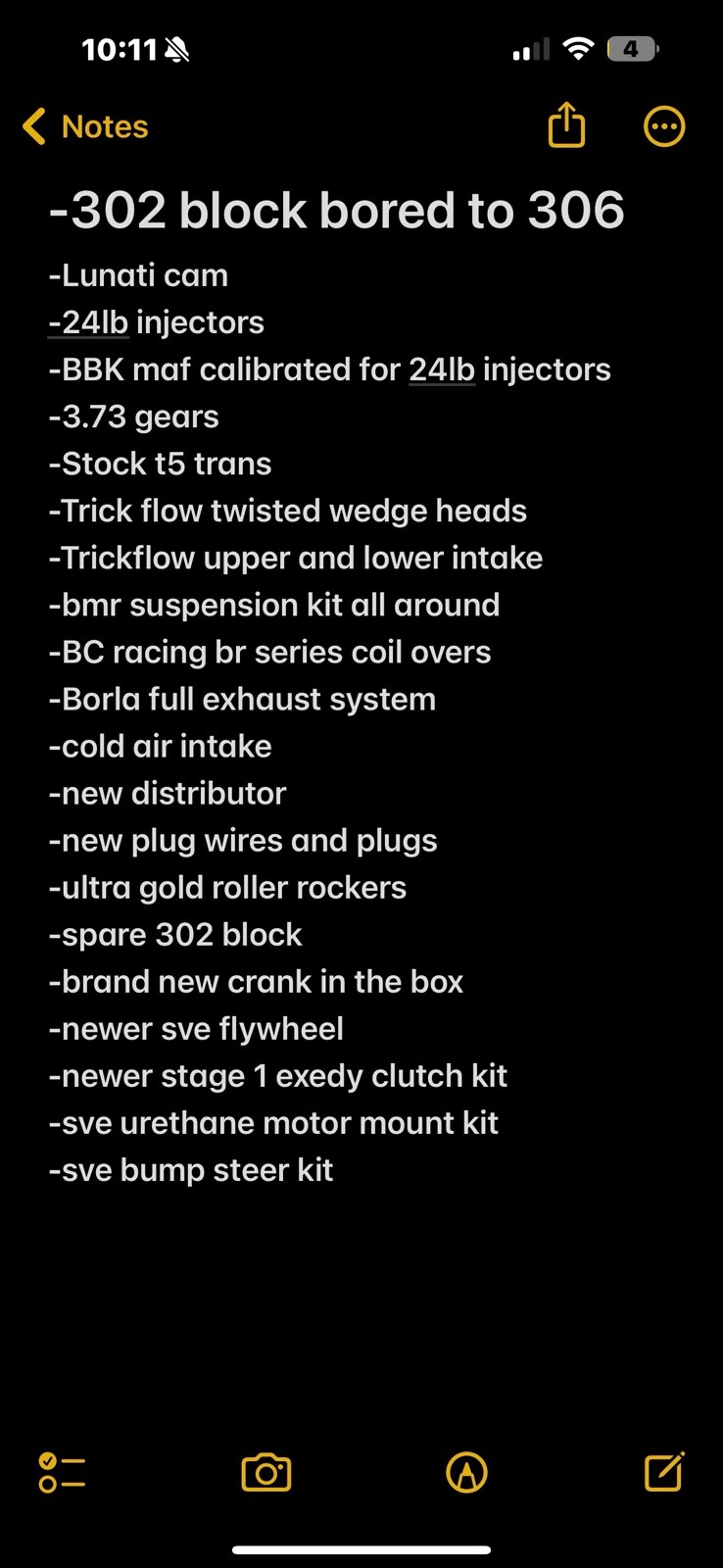Open the markup drawing tool
This screenshot has height=1568, width=723.
click(466, 1472)
